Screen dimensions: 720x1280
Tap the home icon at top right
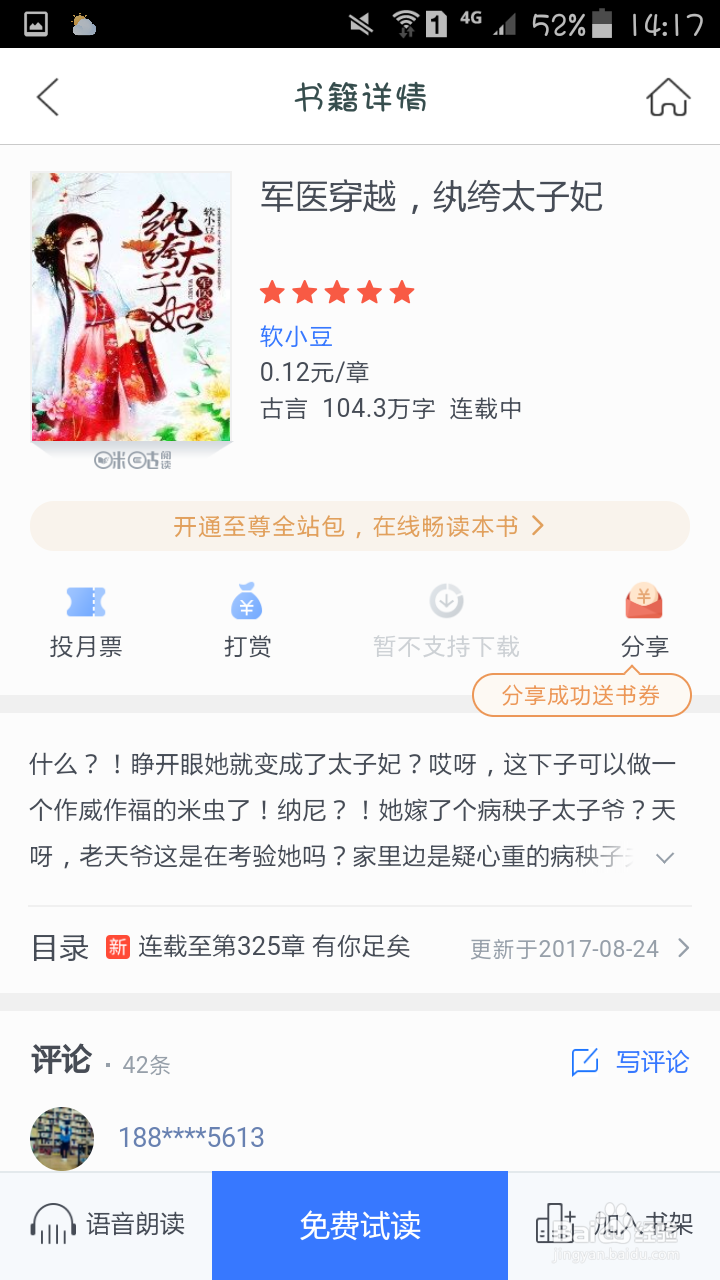[x=668, y=96]
